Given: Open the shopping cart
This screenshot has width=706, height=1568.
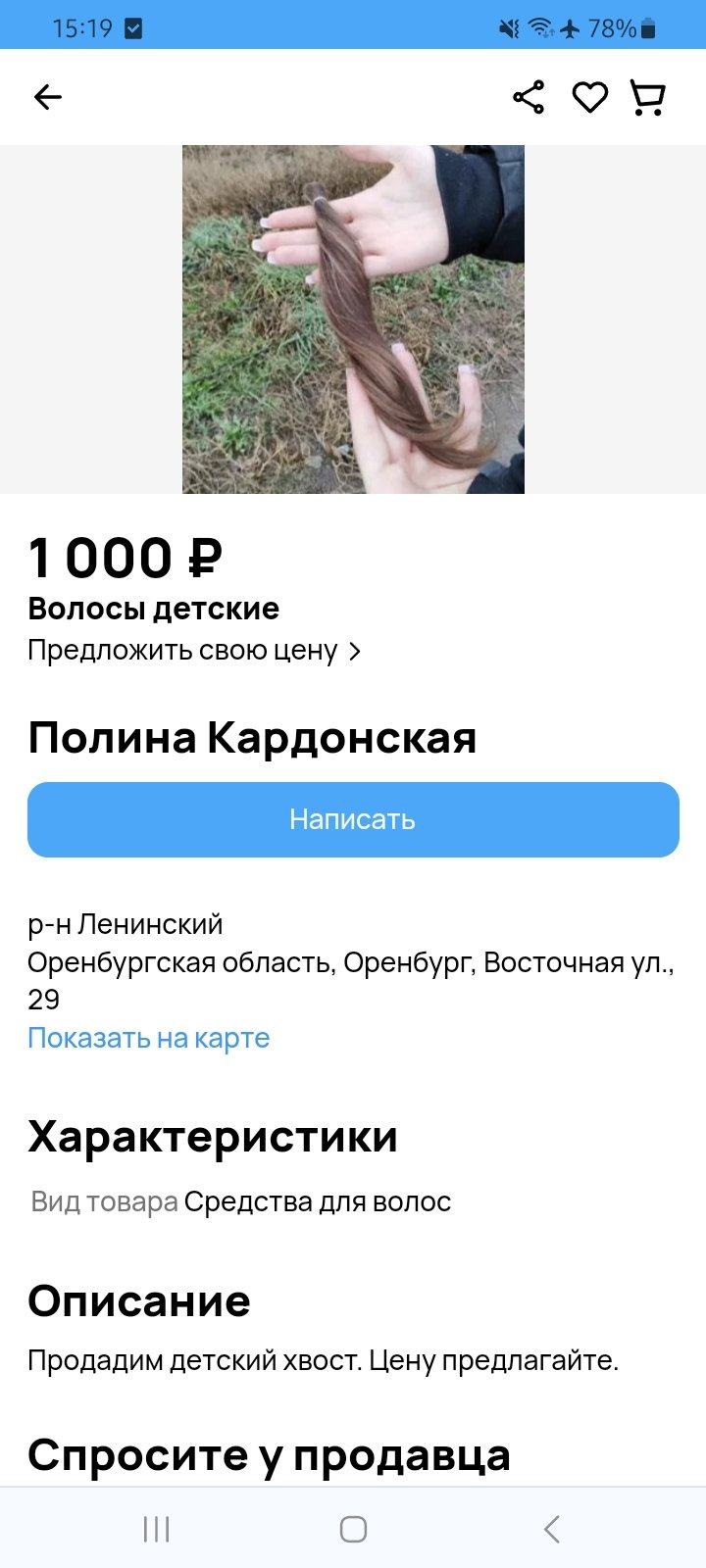Looking at the screenshot, I should coord(647,97).
